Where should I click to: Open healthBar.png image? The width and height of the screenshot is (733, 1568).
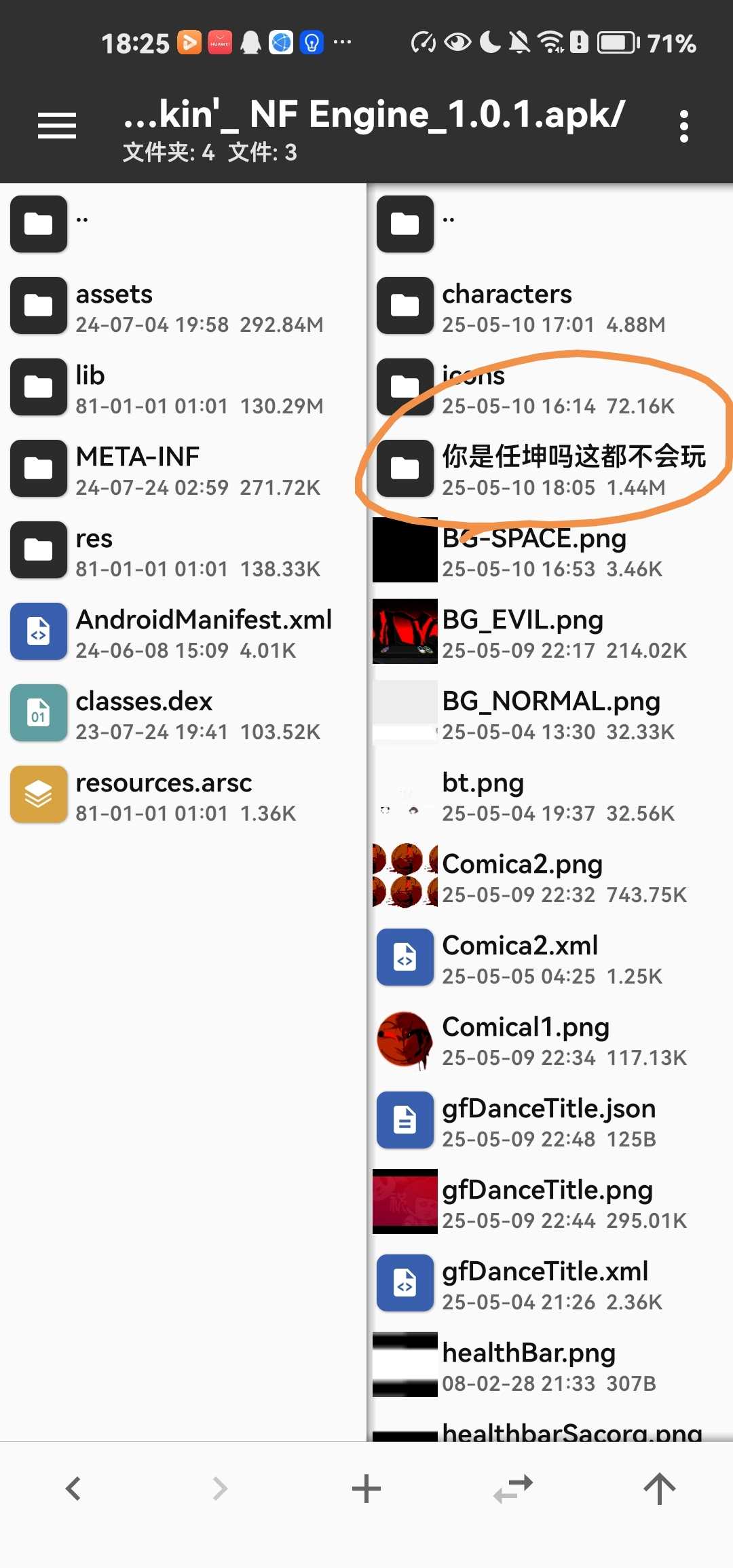tap(551, 1365)
